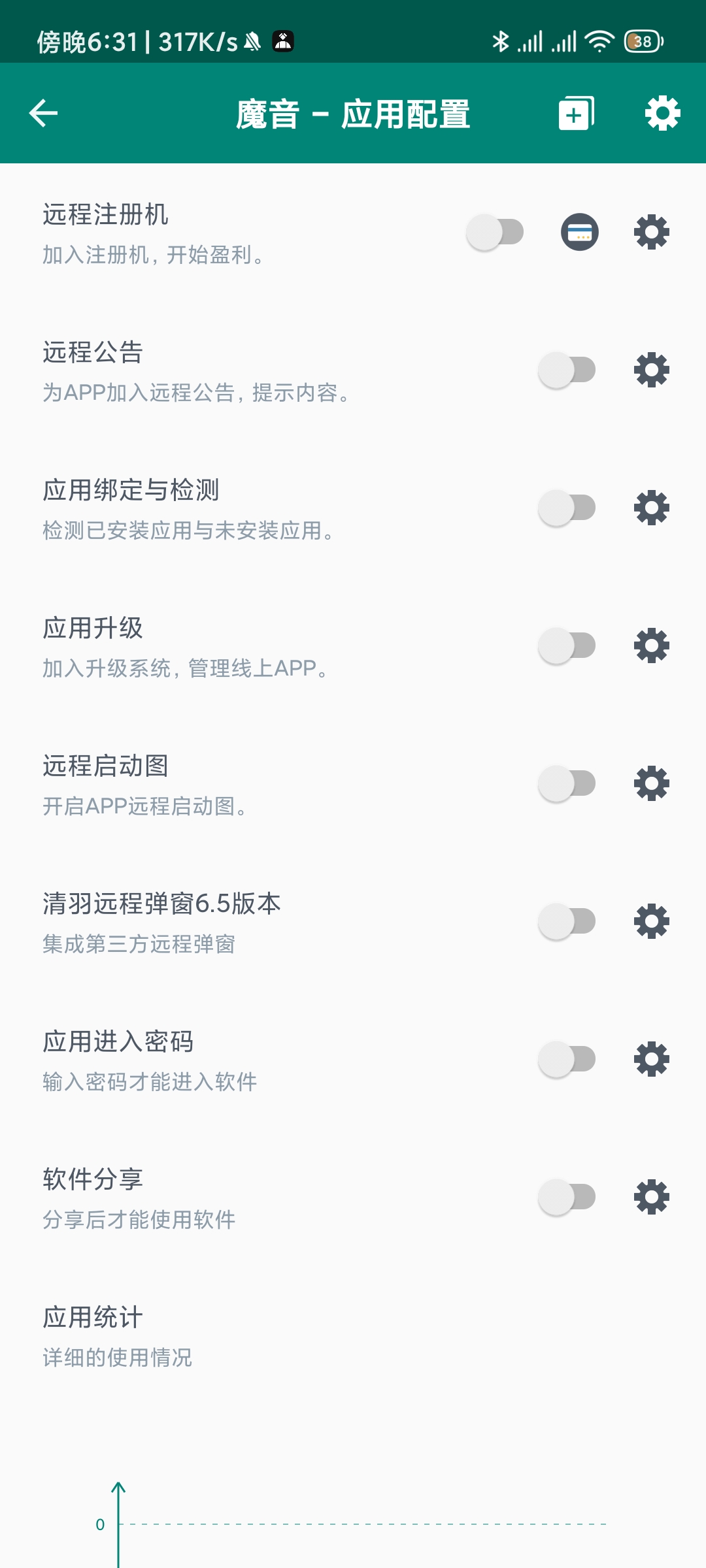Toggle the 远程公告 switch
The width and height of the screenshot is (706, 1568).
pos(567,370)
